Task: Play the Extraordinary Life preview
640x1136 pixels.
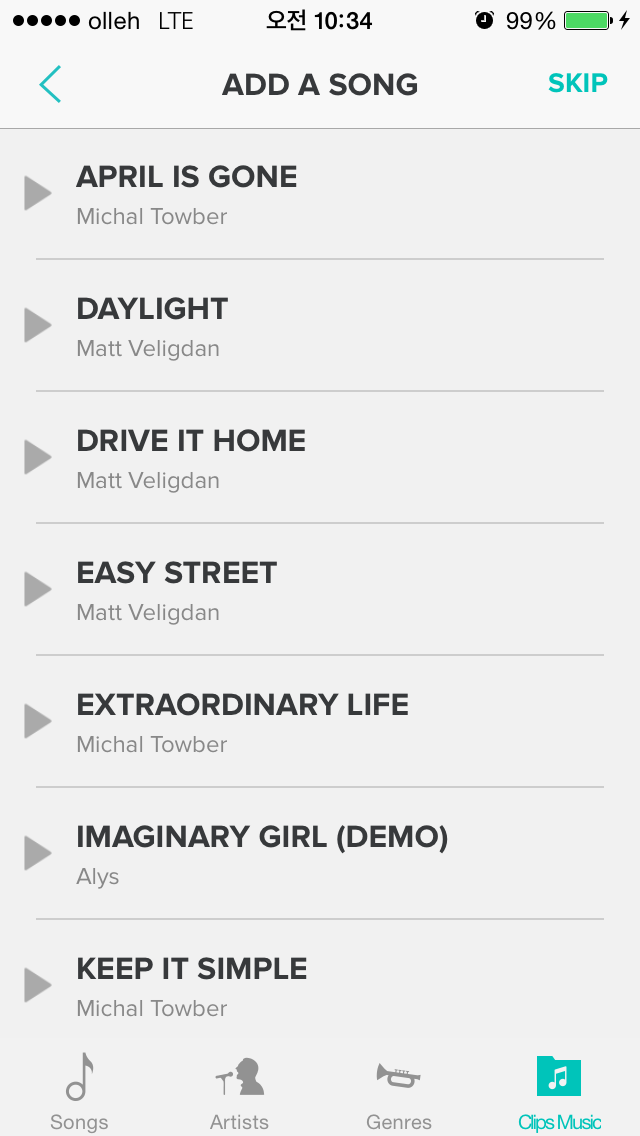Action: (x=38, y=721)
